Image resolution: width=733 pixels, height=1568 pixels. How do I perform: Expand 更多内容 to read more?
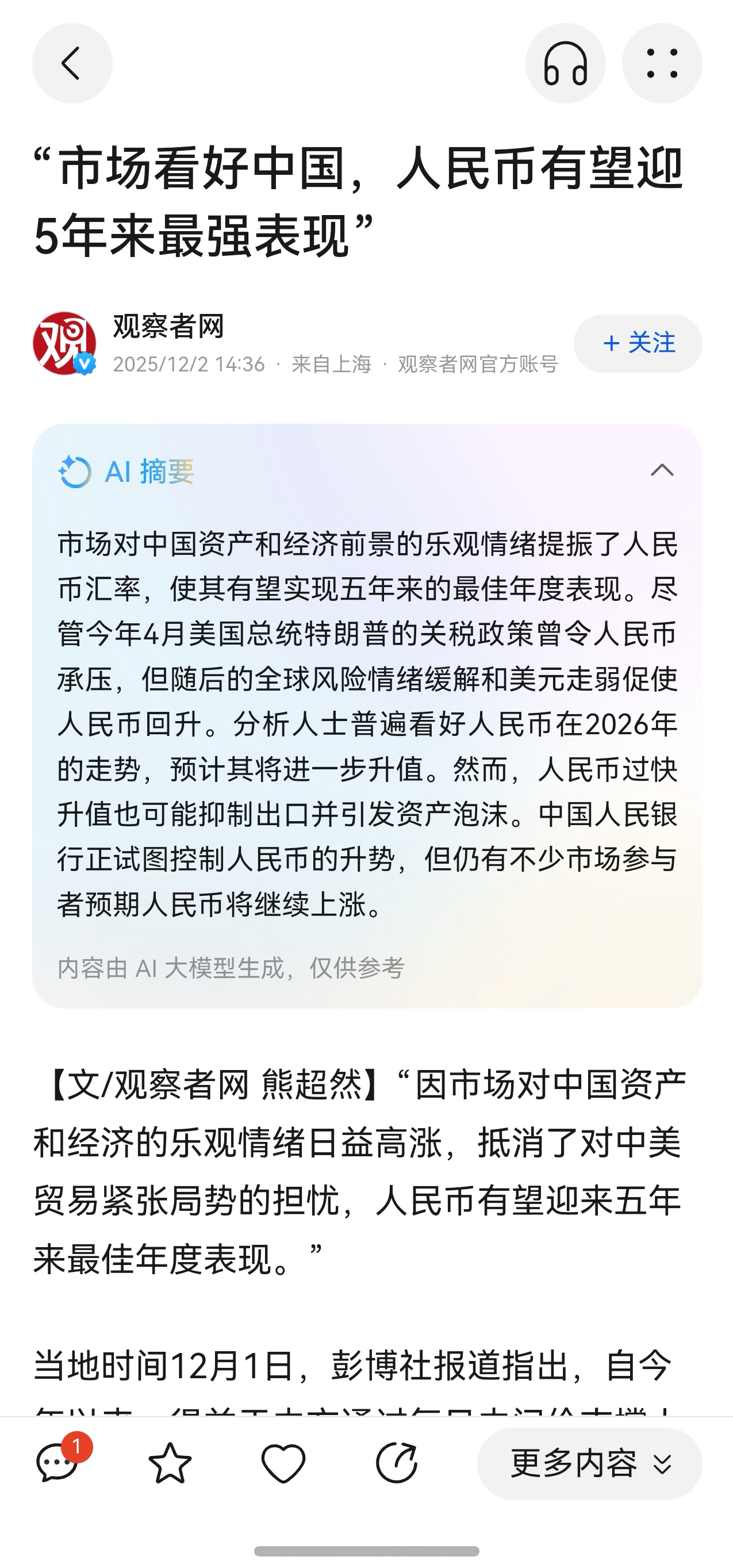pyautogui.click(x=589, y=1463)
